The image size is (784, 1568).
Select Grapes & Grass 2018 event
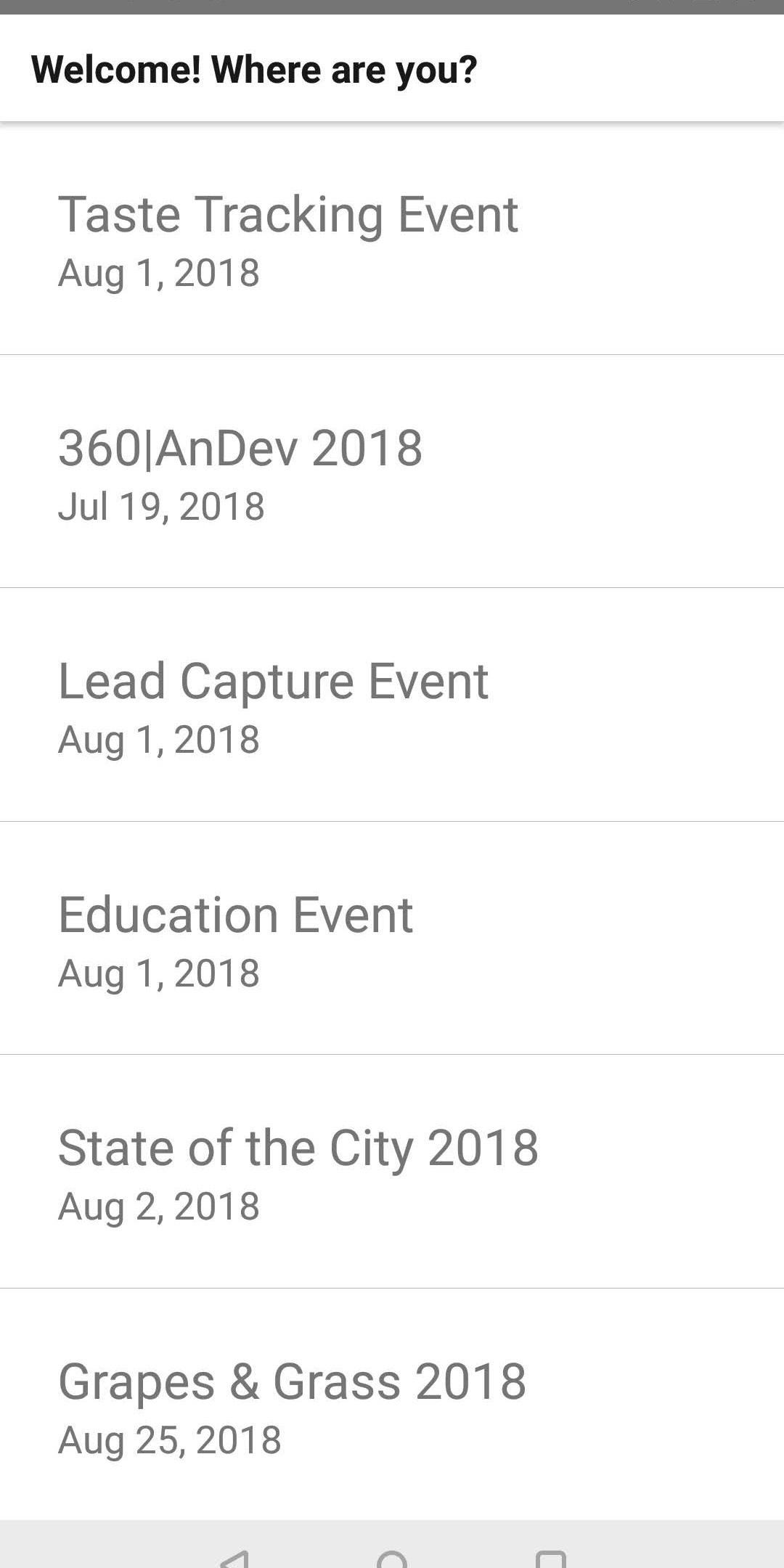(392, 1406)
